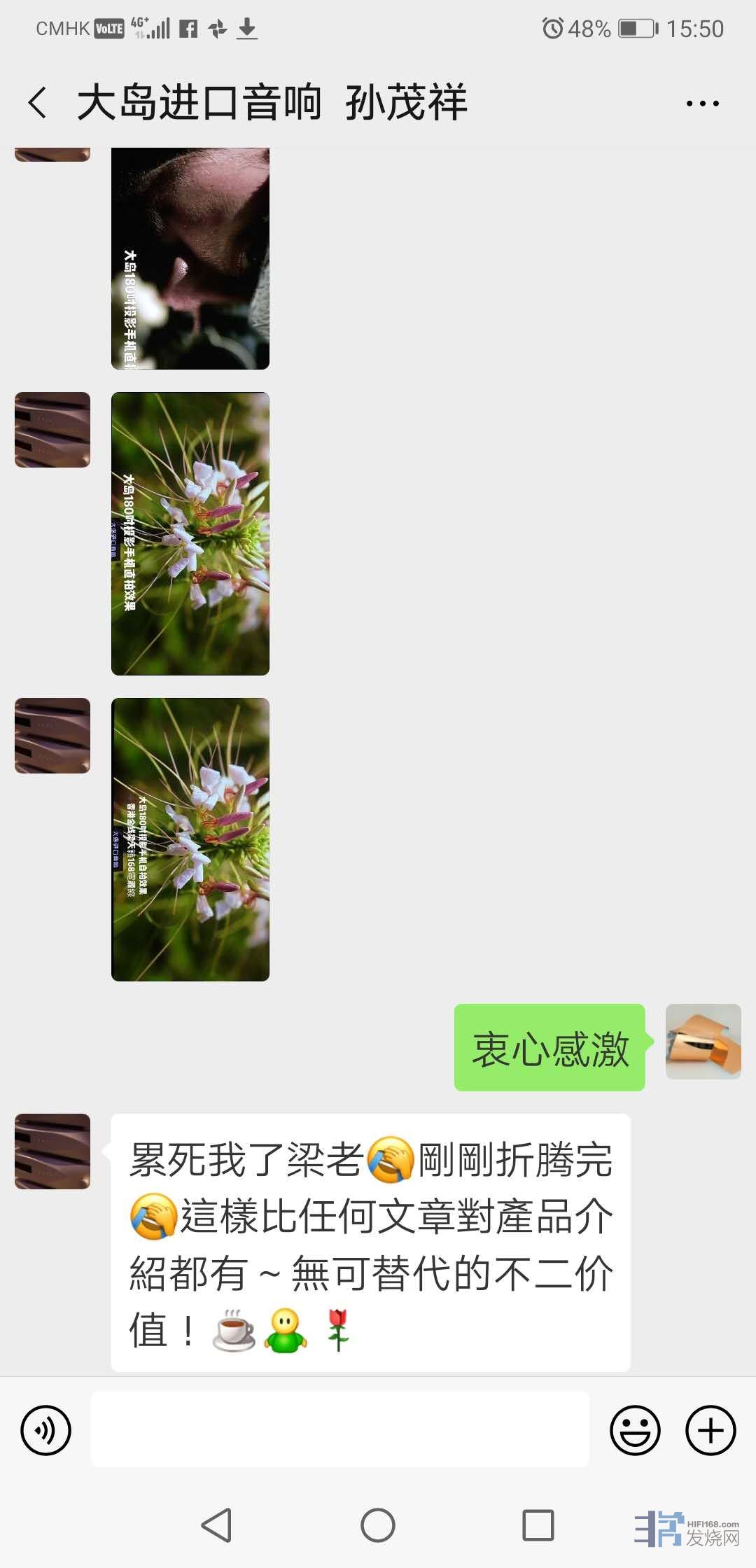
Task: Open recent apps from navigation bar
Action: pyautogui.click(x=538, y=1525)
